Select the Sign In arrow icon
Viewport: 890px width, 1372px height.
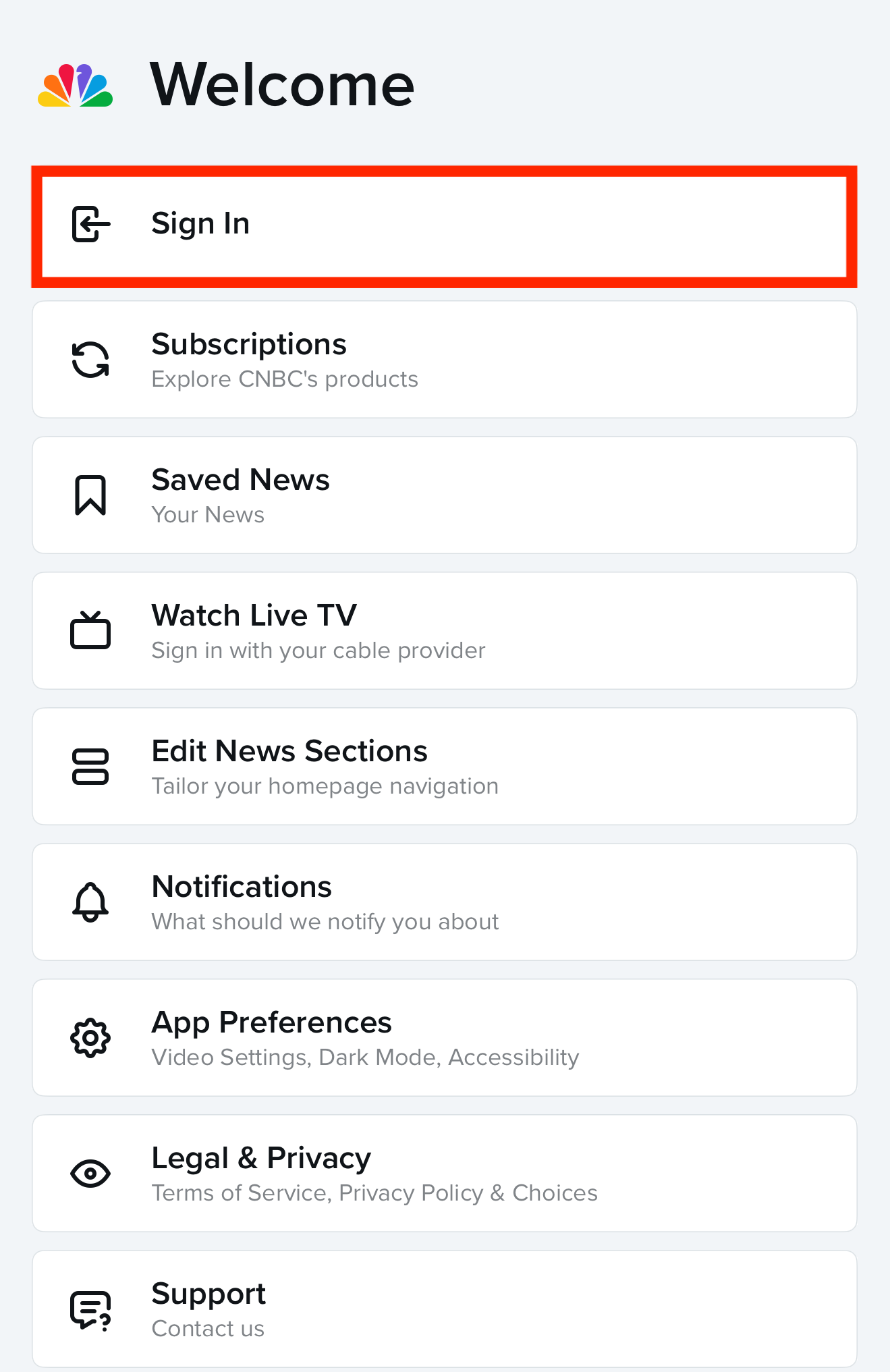click(x=89, y=223)
